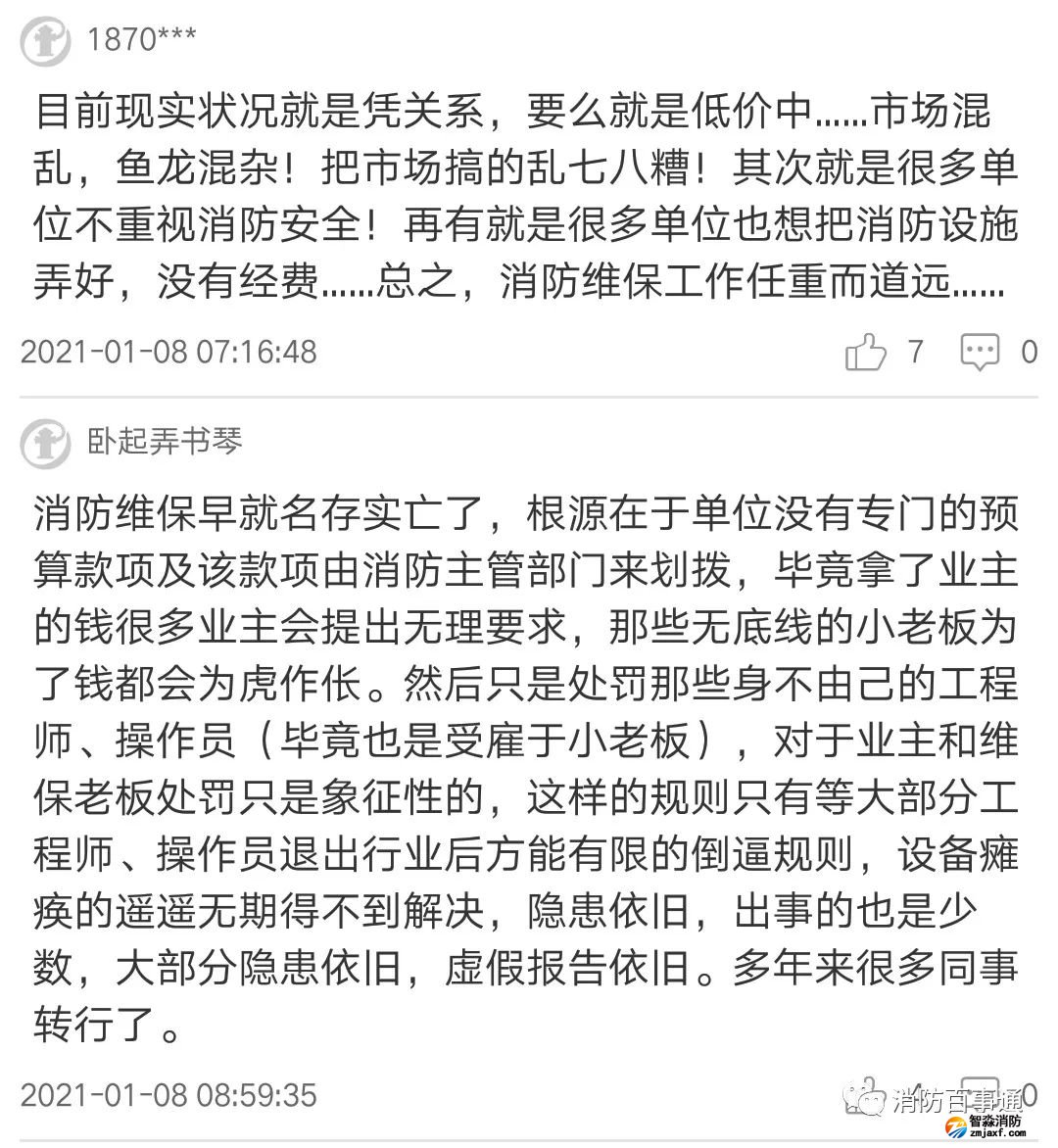This screenshot has width=1058, height=1148.
Task: Tap the like icon below 卧起弄书琴's comment
Action: coord(866,1099)
